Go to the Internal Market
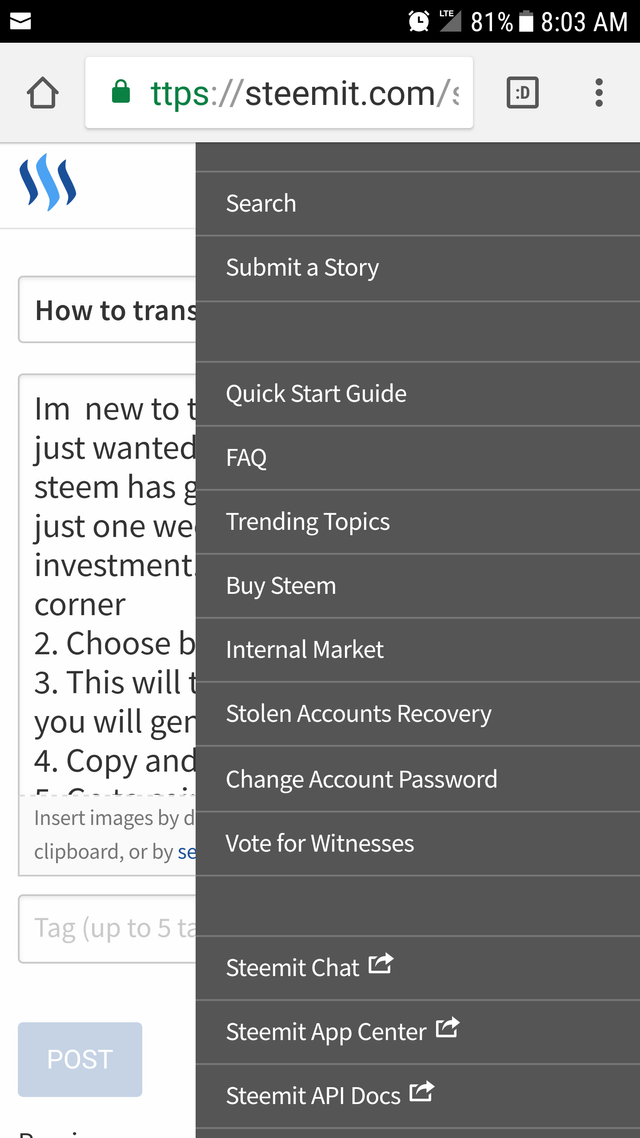The height and width of the screenshot is (1138, 640). click(305, 650)
